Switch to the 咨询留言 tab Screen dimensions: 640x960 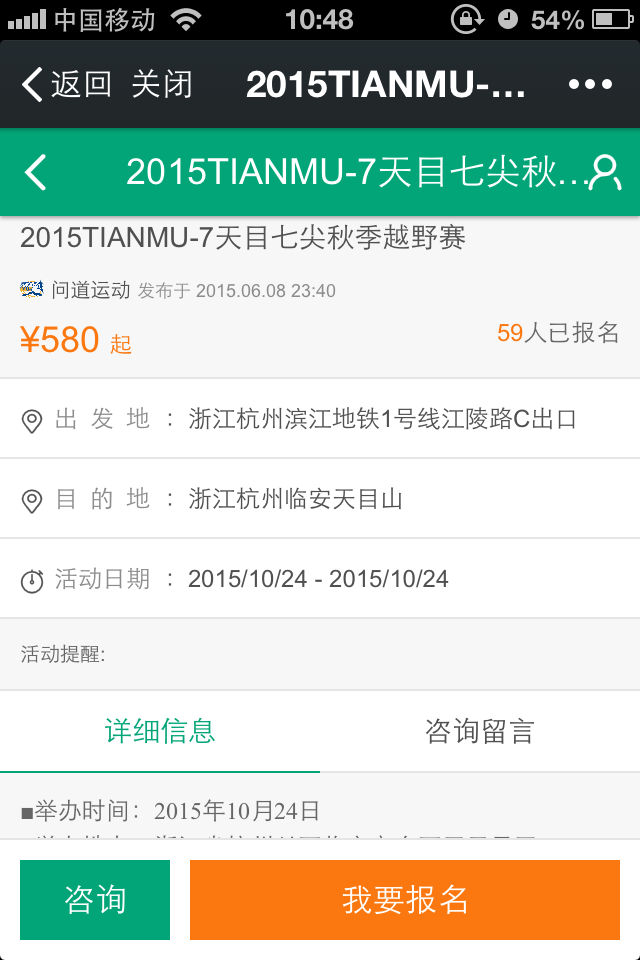tap(480, 731)
